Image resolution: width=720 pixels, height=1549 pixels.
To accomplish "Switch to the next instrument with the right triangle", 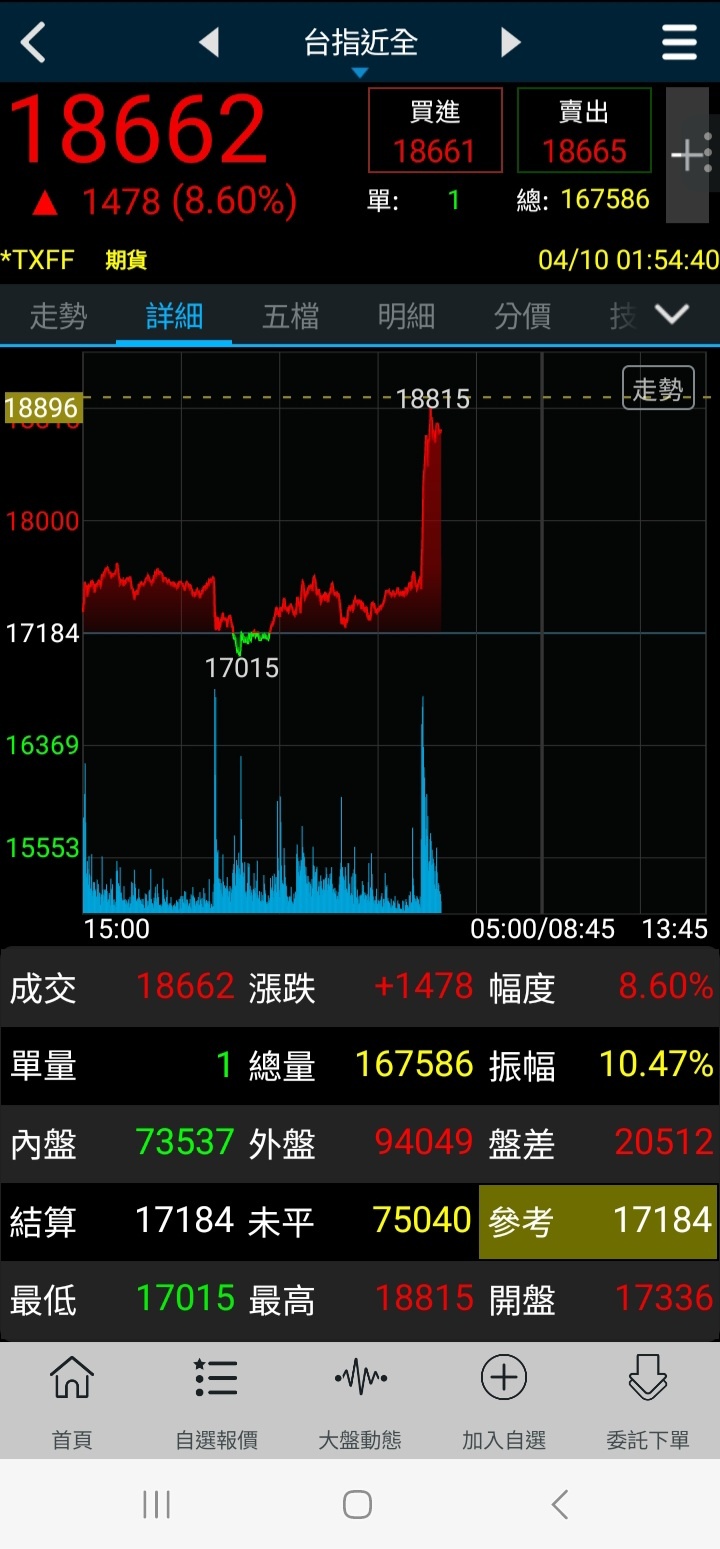I will [511, 43].
